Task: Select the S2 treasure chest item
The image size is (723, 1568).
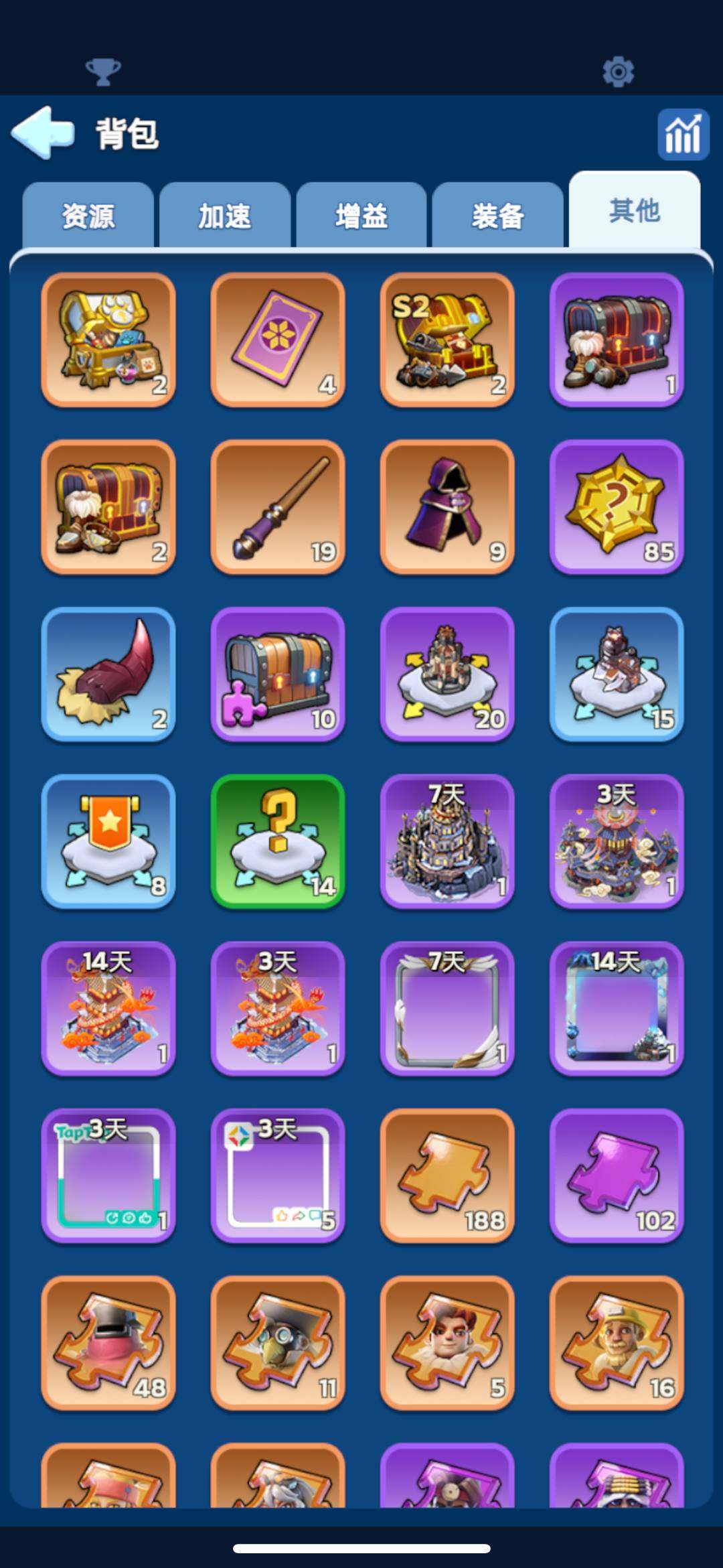Action: click(x=447, y=340)
